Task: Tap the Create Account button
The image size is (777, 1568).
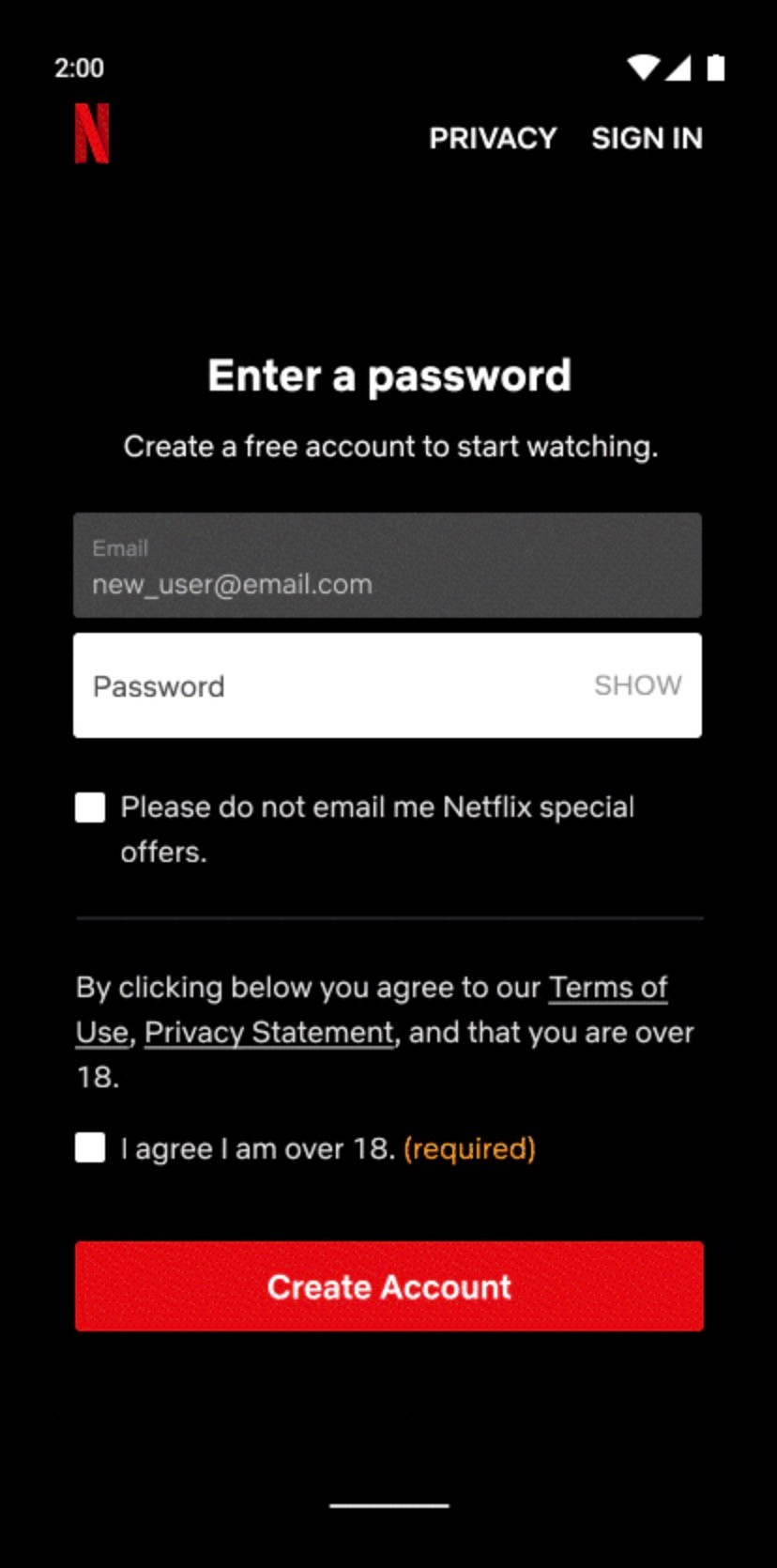Action: click(x=388, y=1286)
